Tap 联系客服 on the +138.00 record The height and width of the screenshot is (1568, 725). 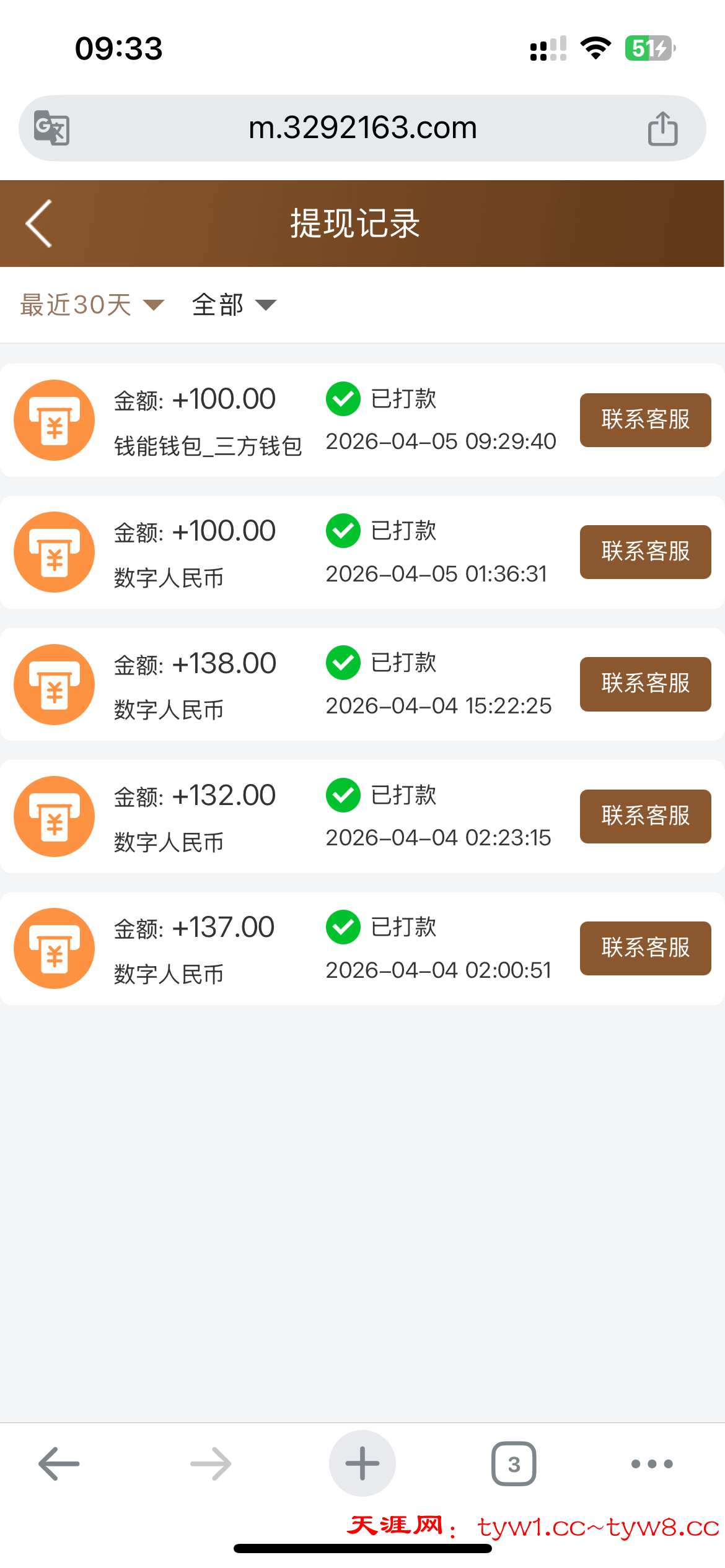(x=645, y=684)
